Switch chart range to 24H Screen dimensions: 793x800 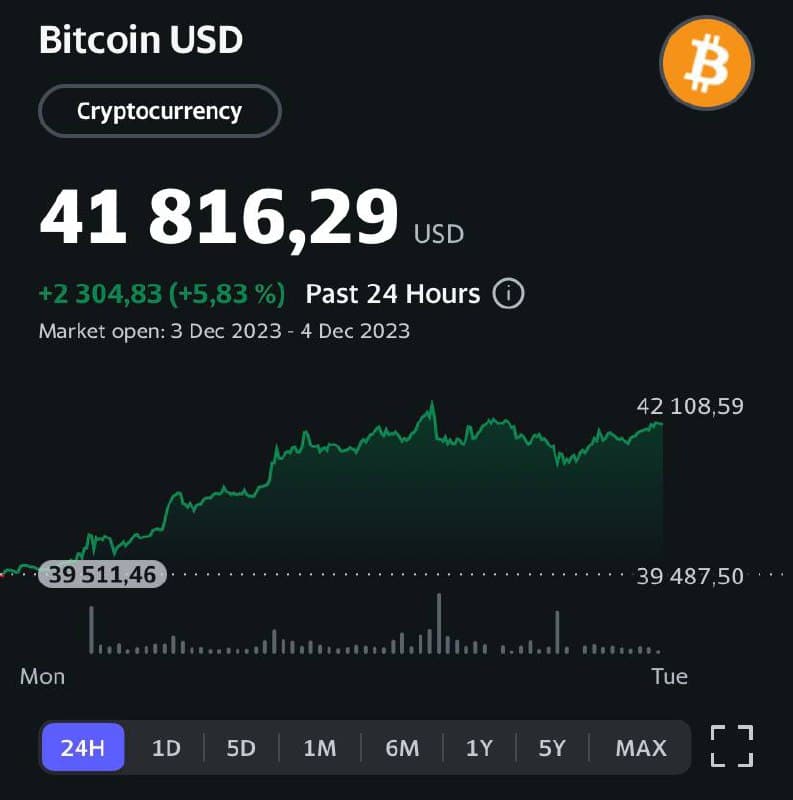point(83,748)
